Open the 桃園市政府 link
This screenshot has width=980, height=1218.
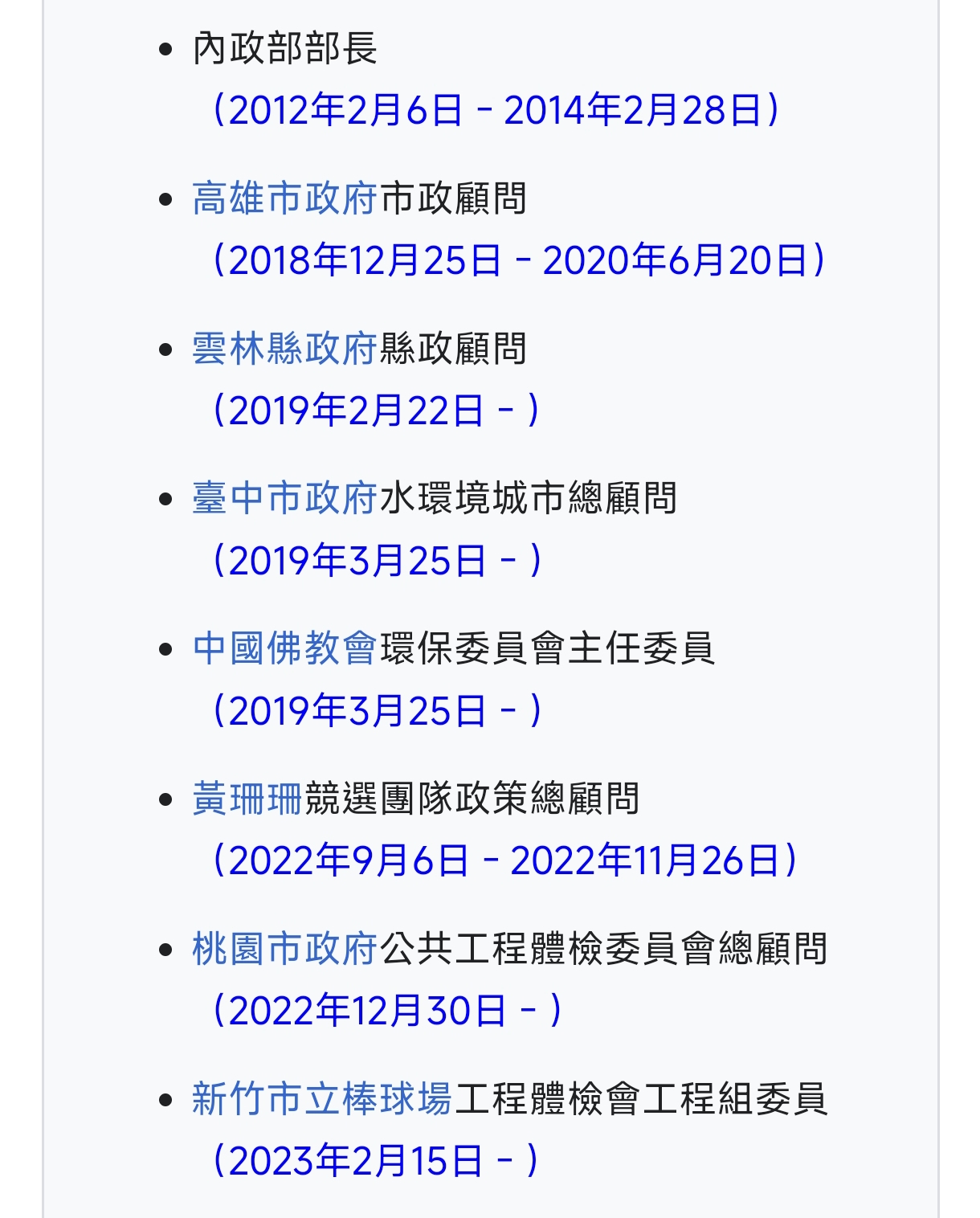[284, 949]
